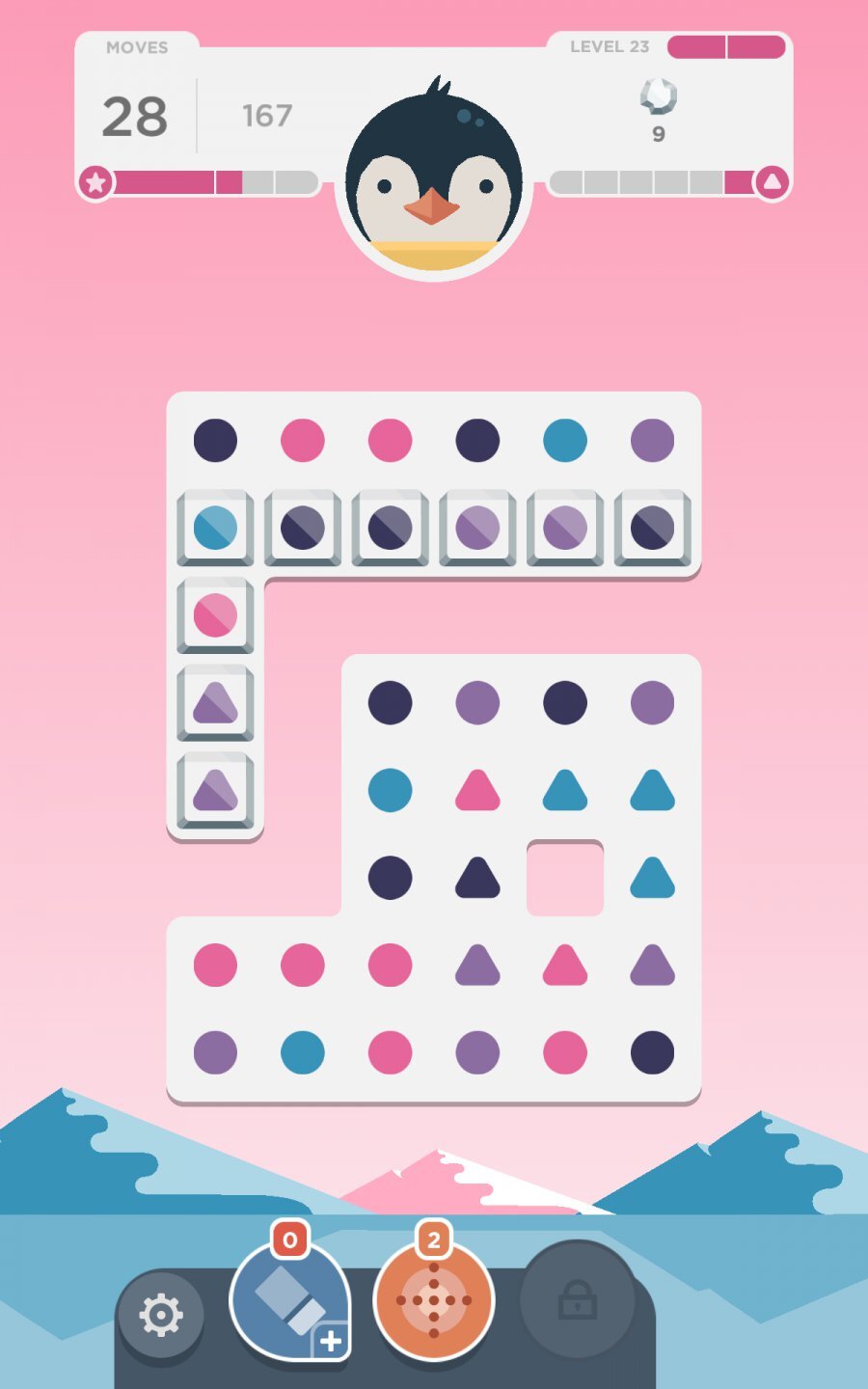The width and height of the screenshot is (868, 1389).
Task: Click the LEVEL 23 label
Action: click(x=608, y=45)
